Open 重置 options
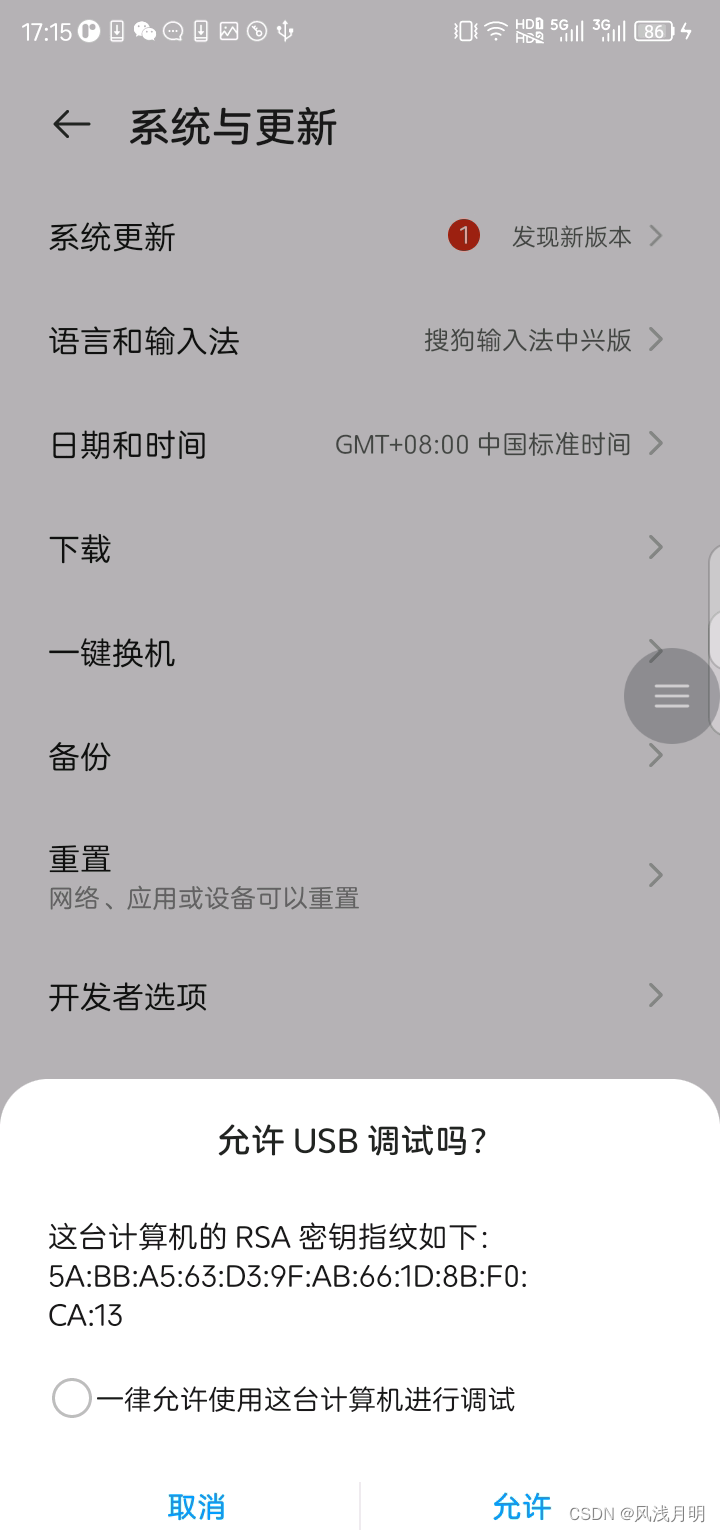 tap(360, 876)
